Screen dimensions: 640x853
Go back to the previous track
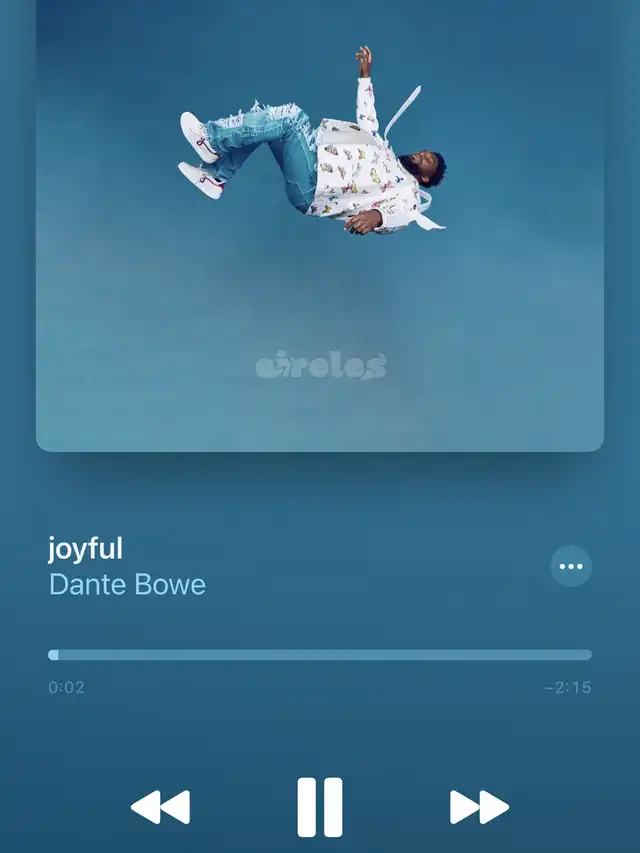tap(160, 806)
